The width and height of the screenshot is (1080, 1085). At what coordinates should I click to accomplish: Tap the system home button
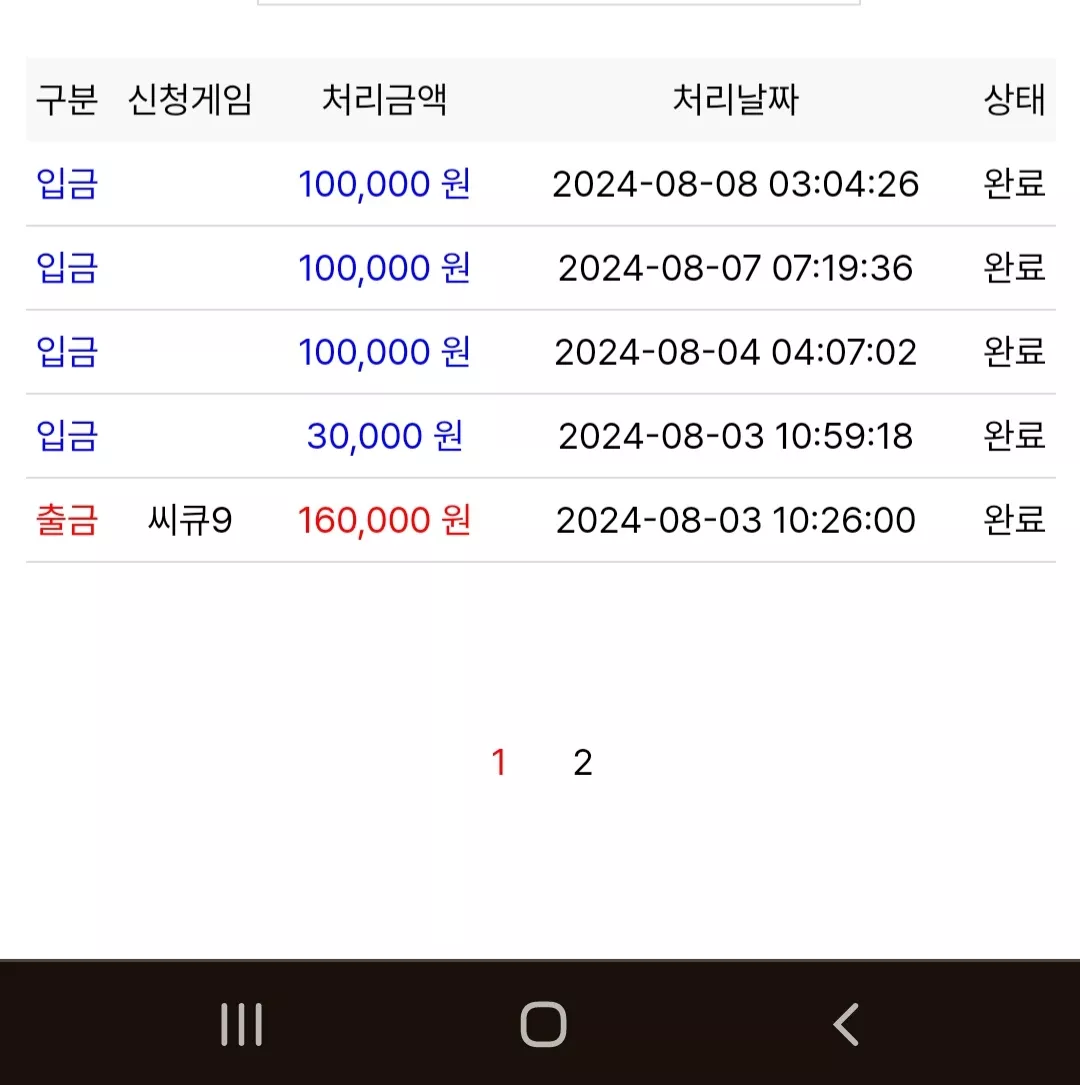pyautogui.click(x=543, y=1024)
